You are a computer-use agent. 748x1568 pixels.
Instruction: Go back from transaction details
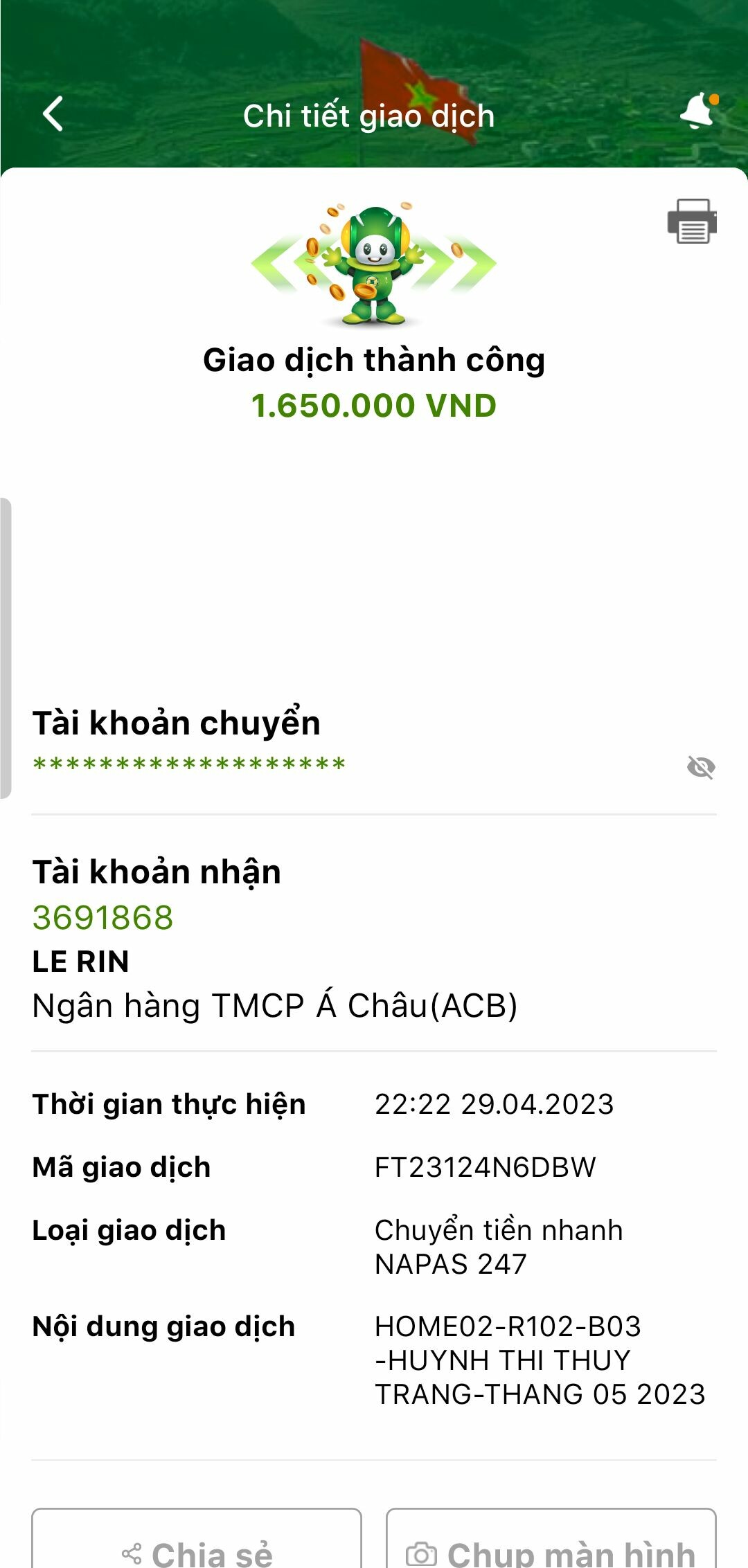click(x=53, y=114)
